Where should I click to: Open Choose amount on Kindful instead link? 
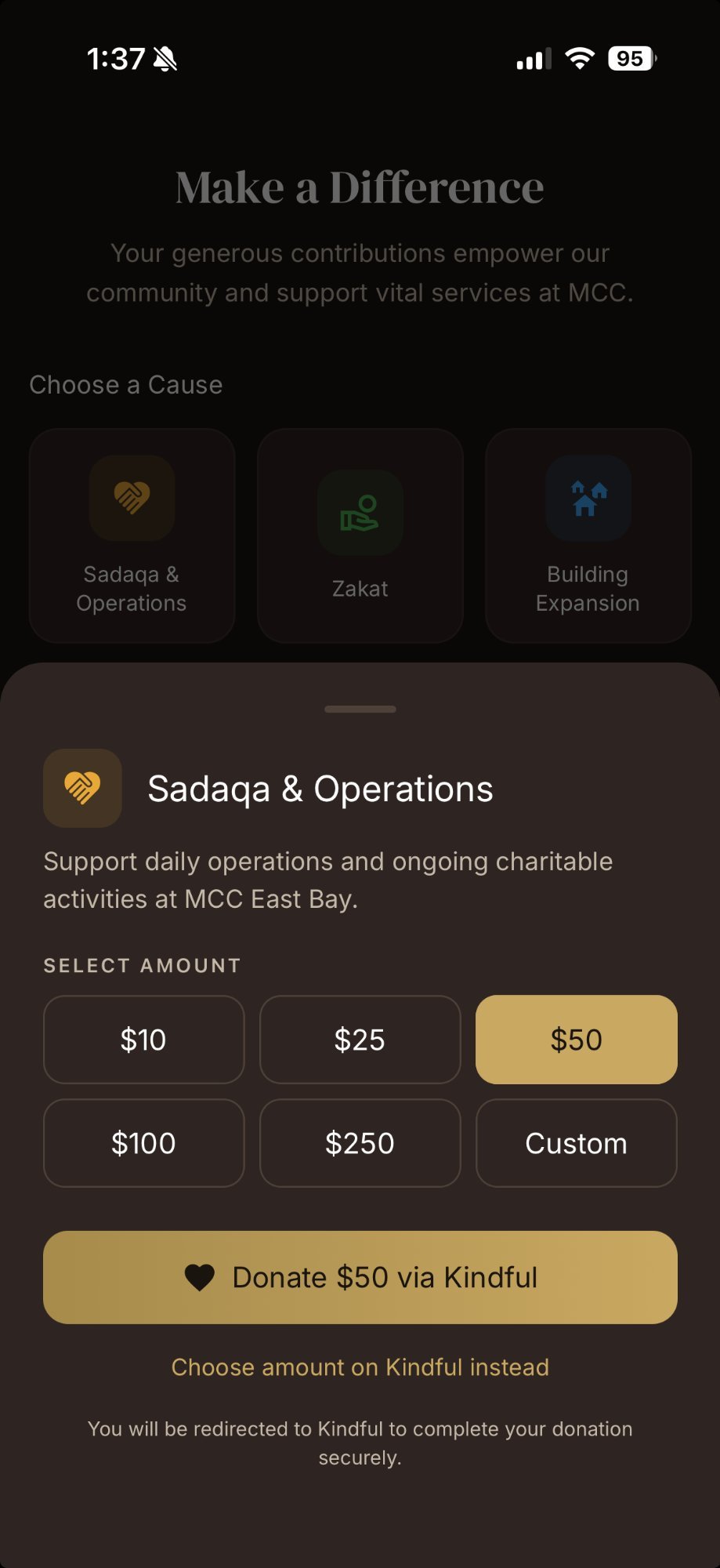[360, 1367]
